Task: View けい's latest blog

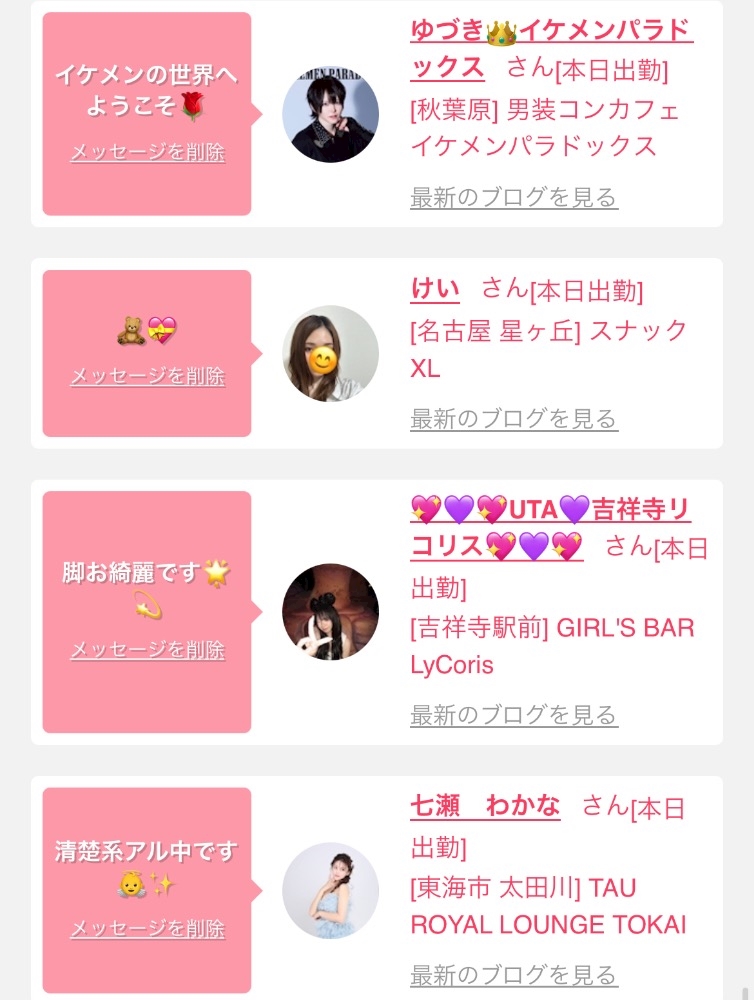Action: point(514,418)
